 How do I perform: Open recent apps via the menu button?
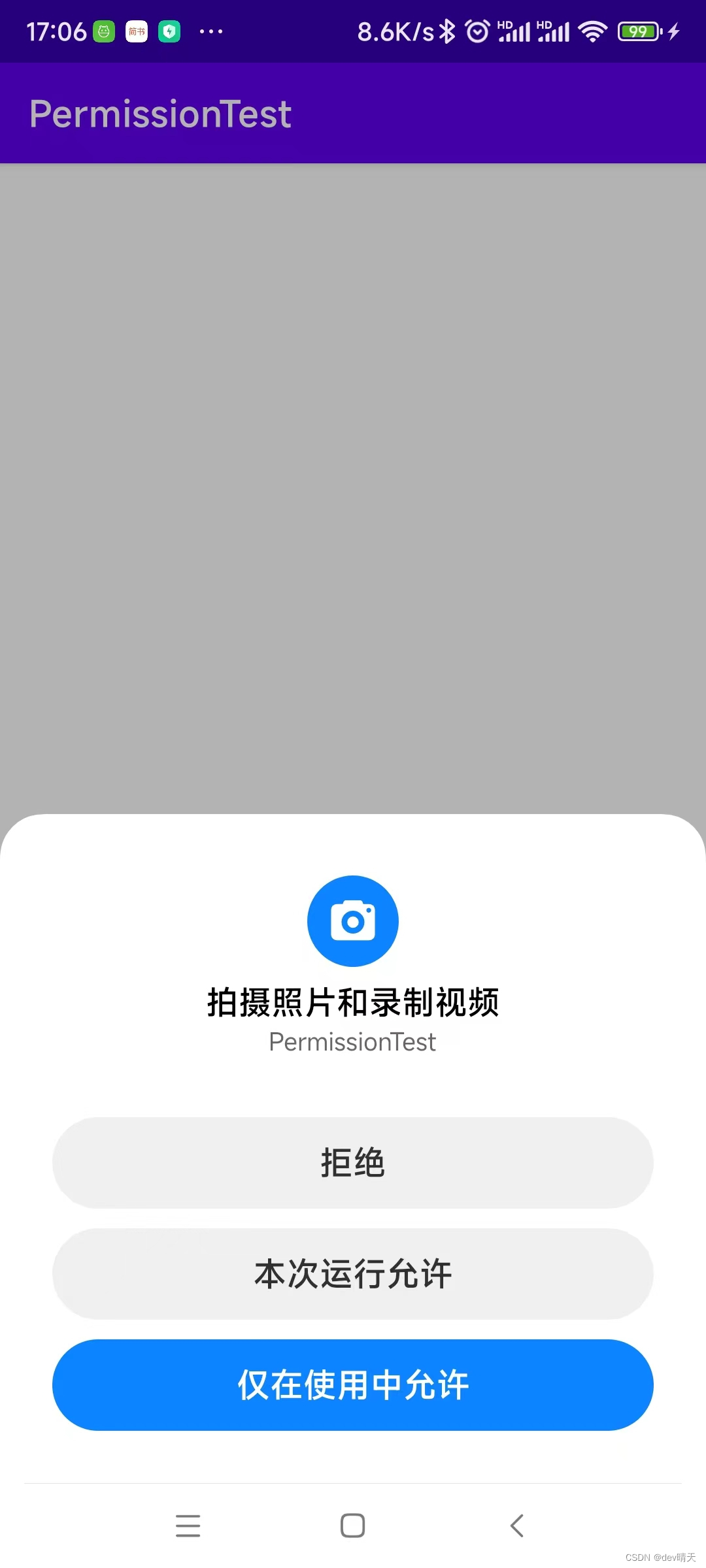click(x=188, y=1526)
